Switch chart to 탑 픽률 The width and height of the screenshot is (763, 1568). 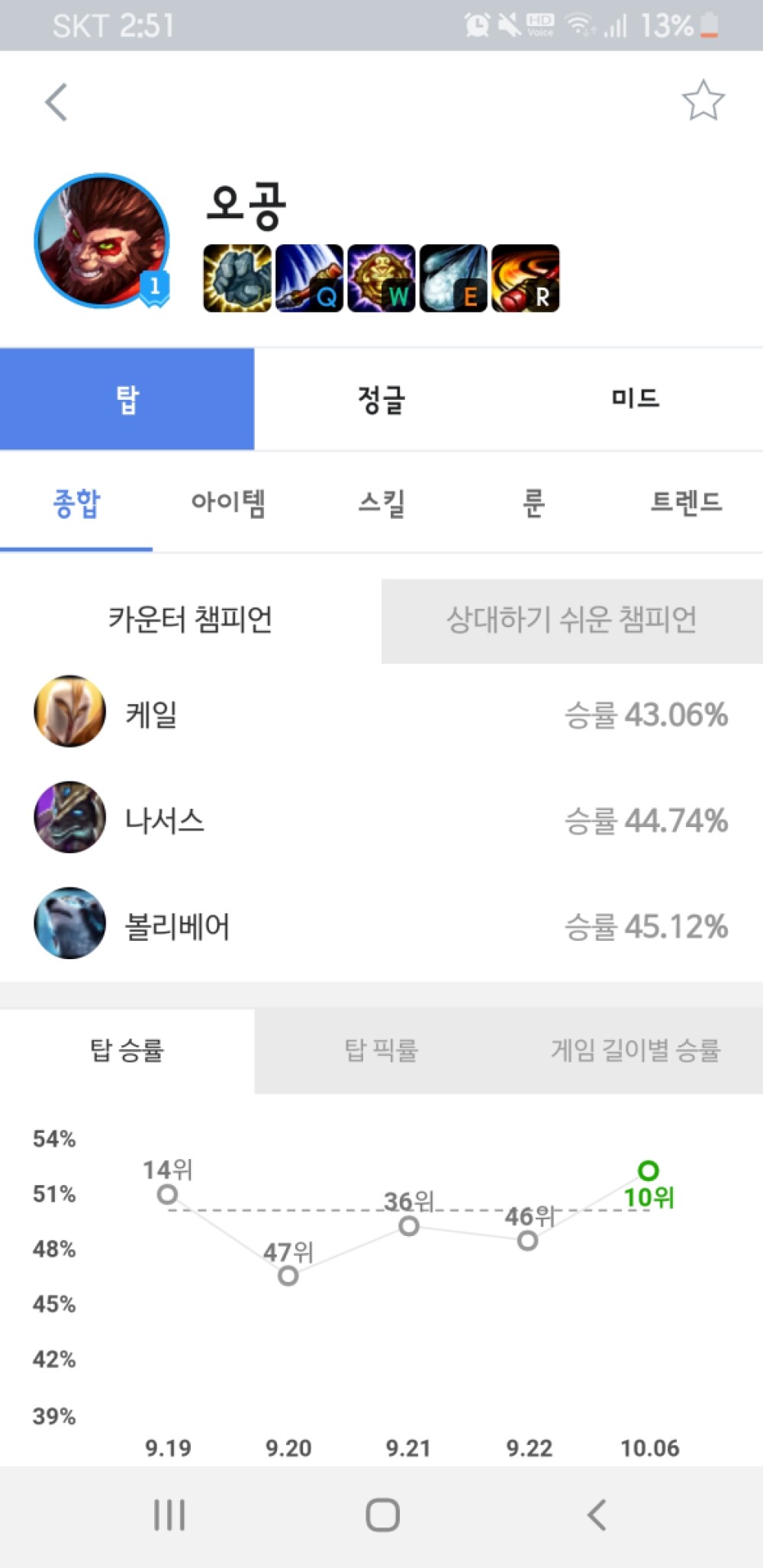(x=381, y=1051)
